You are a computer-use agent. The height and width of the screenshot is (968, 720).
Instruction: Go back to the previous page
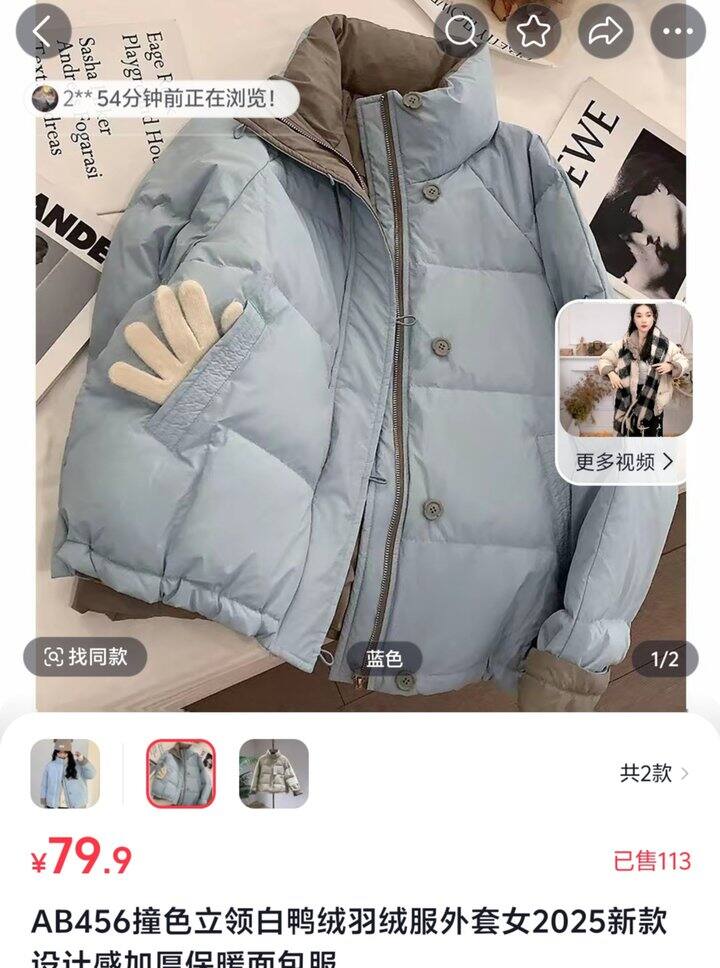point(43,32)
